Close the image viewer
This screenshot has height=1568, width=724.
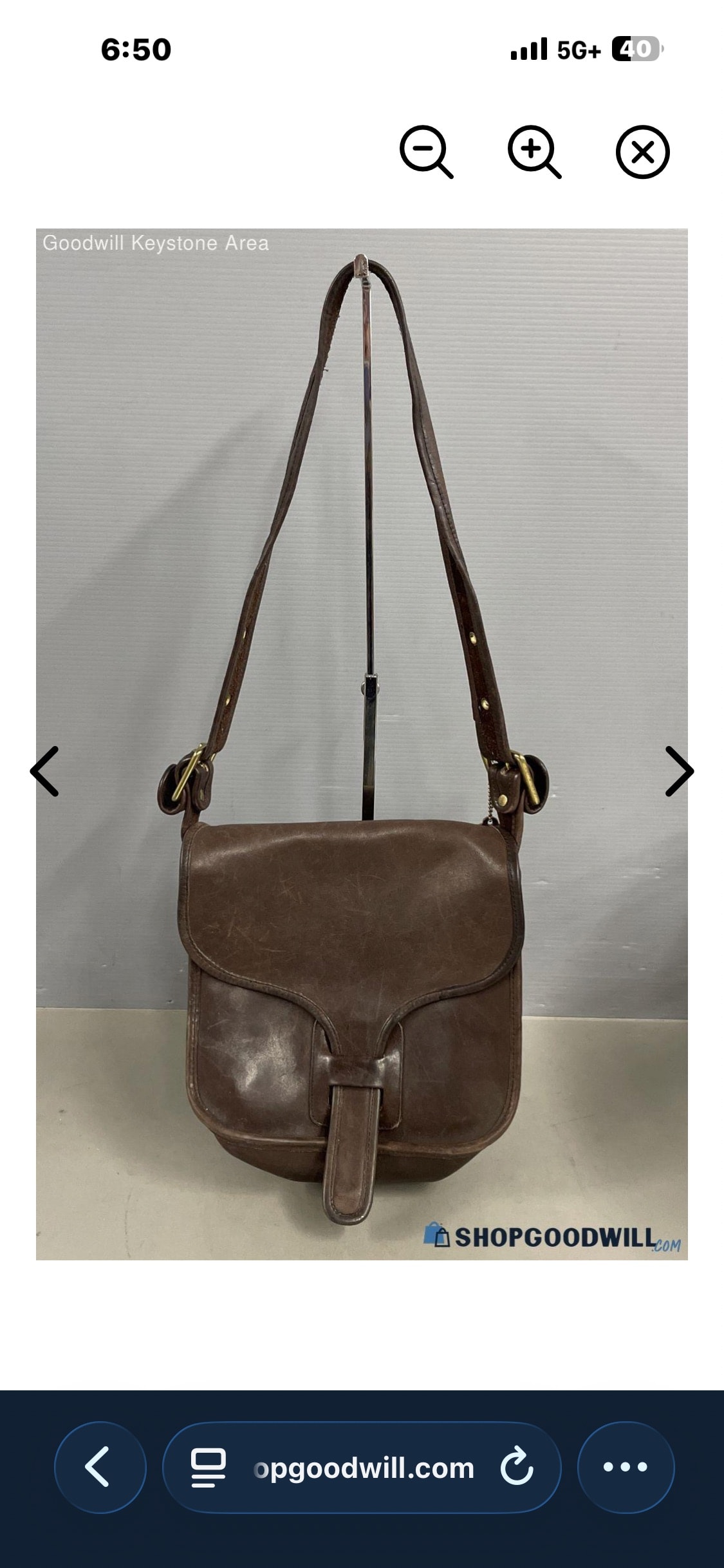click(642, 152)
